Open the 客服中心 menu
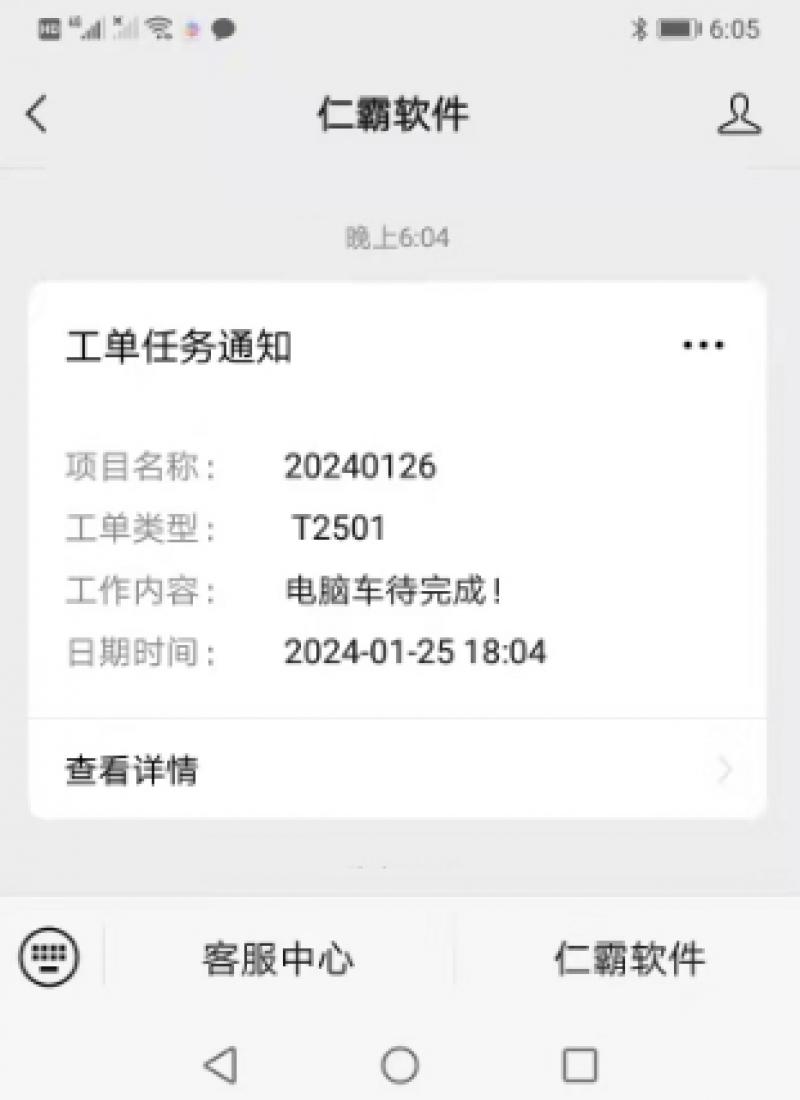 coord(278,959)
